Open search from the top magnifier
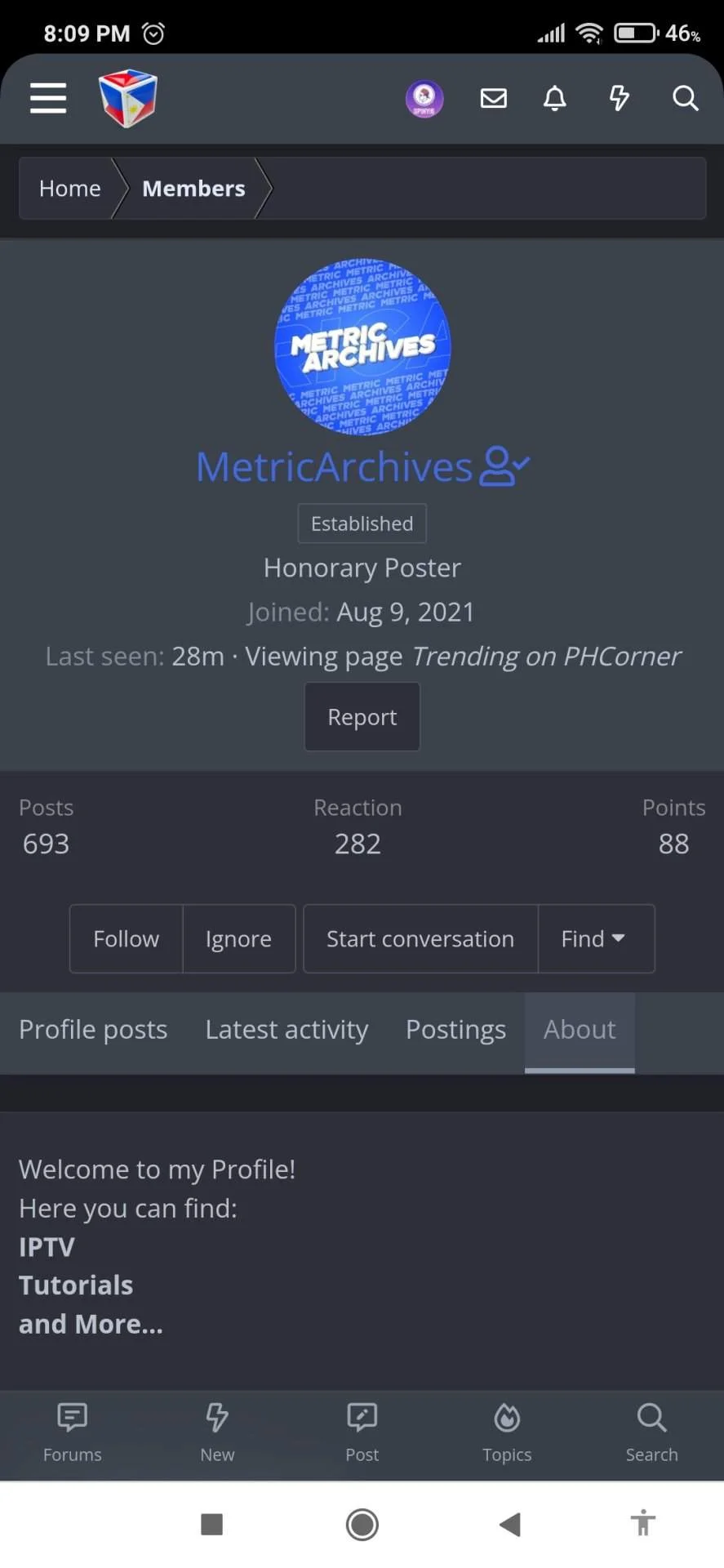This screenshot has height=1568, width=724. (x=685, y=99)
